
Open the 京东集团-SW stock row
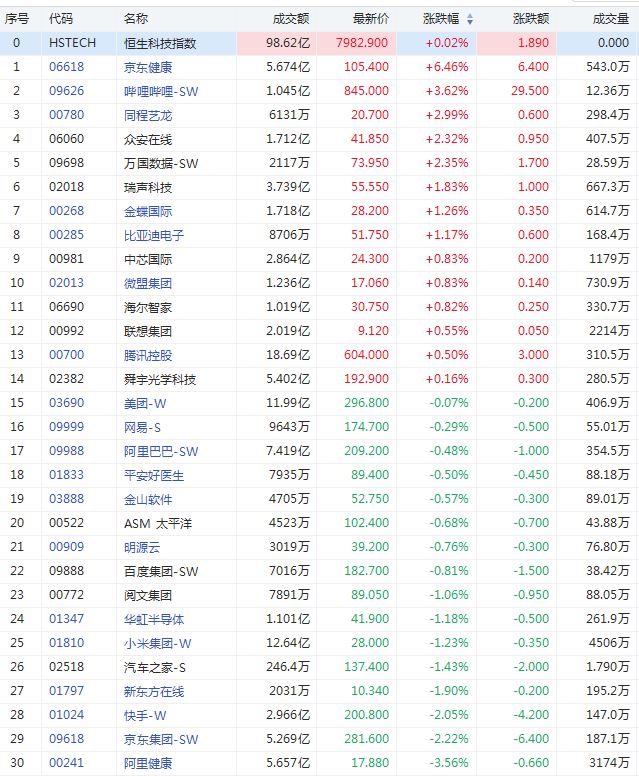(160, 739)
